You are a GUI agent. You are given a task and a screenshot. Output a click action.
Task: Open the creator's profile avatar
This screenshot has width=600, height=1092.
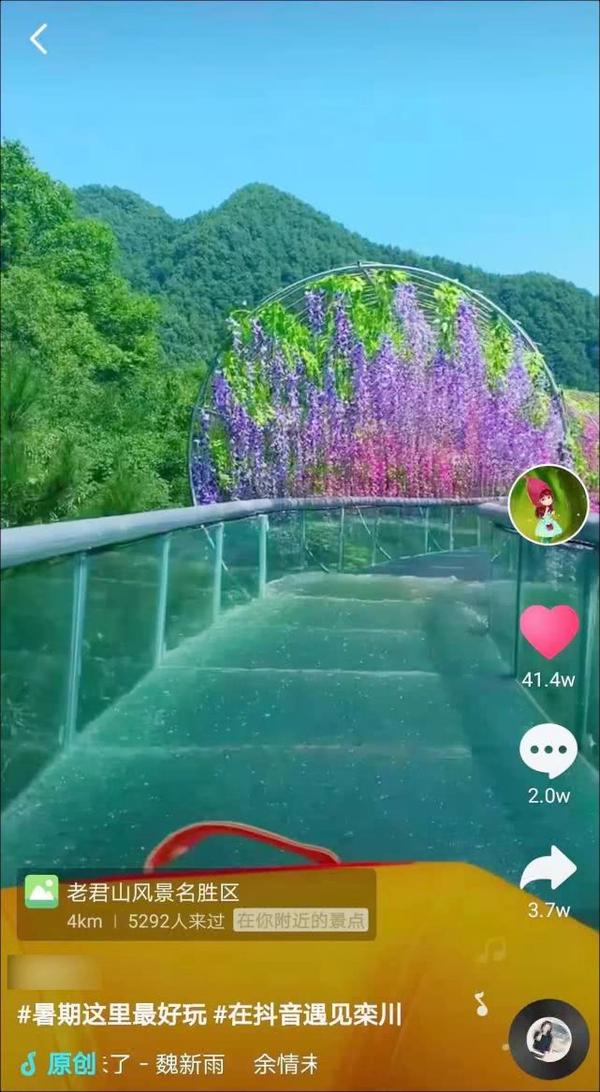[548, 505]
